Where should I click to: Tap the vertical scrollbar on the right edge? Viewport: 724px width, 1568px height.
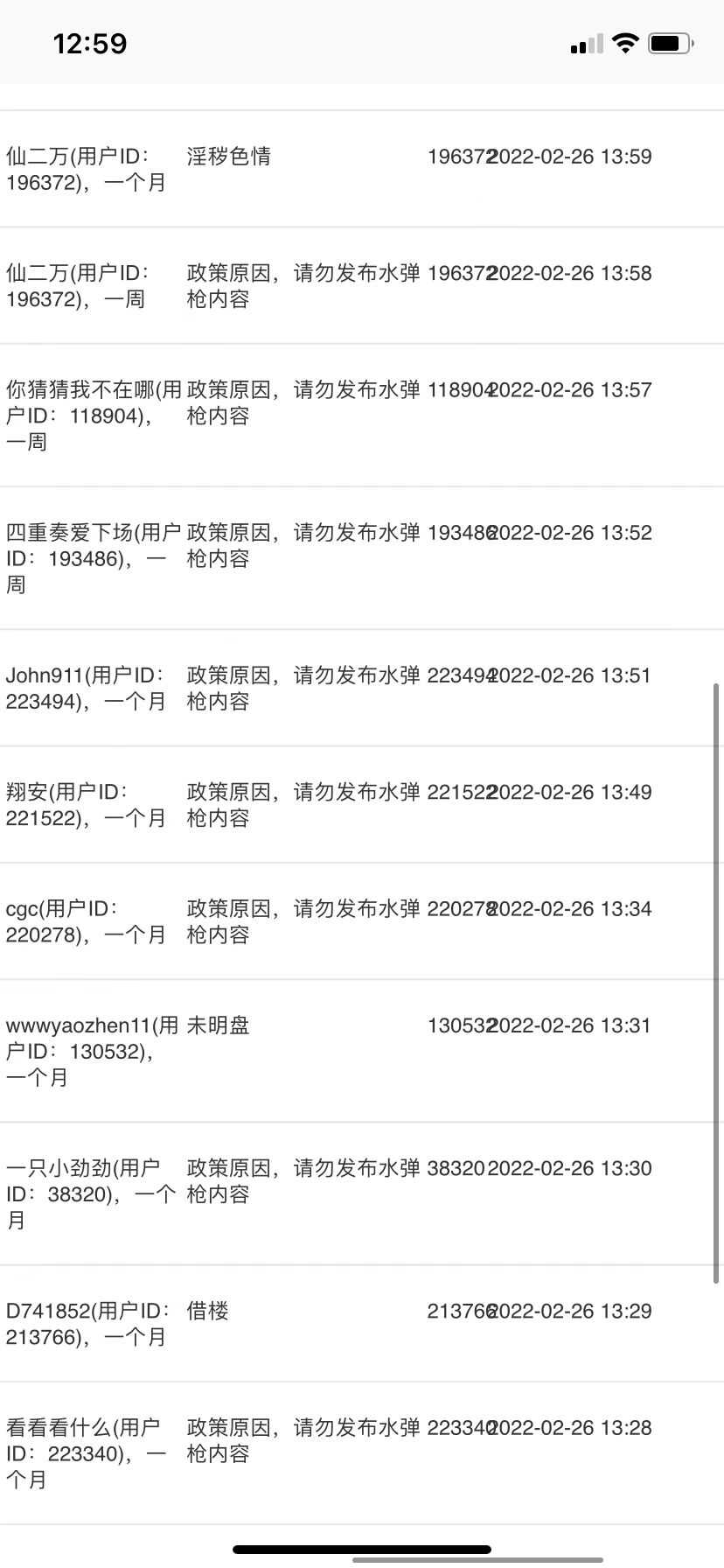tap(718, 983)
